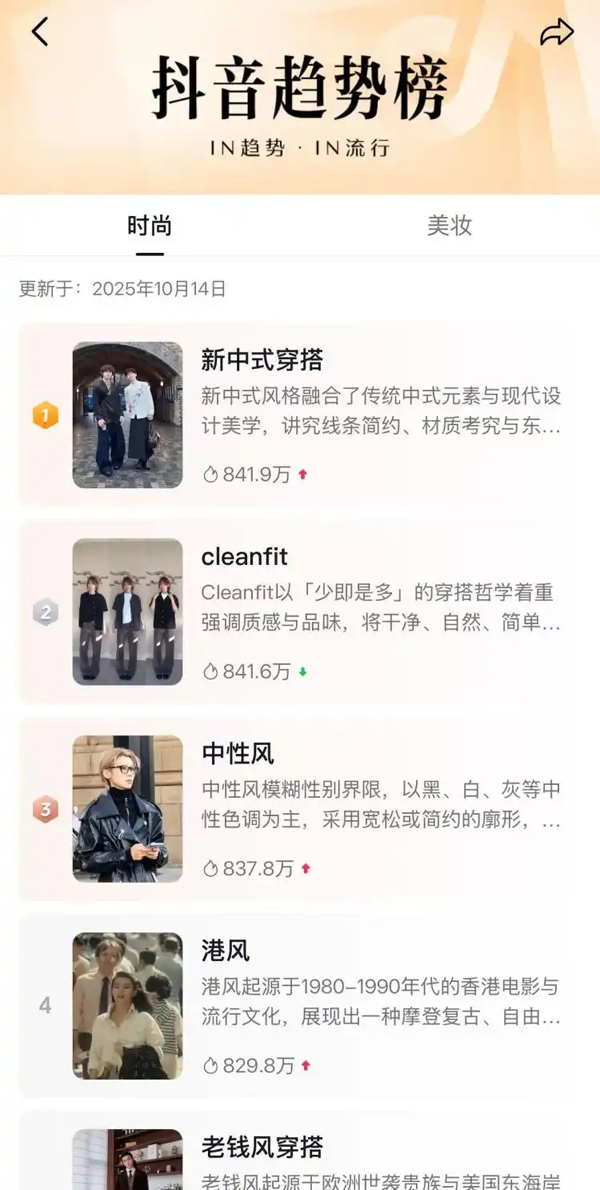The width and height of the screenshot is (600, 1190).
Task: Share the Douyin trend ranking page
Action: click(x=556, y=32)
